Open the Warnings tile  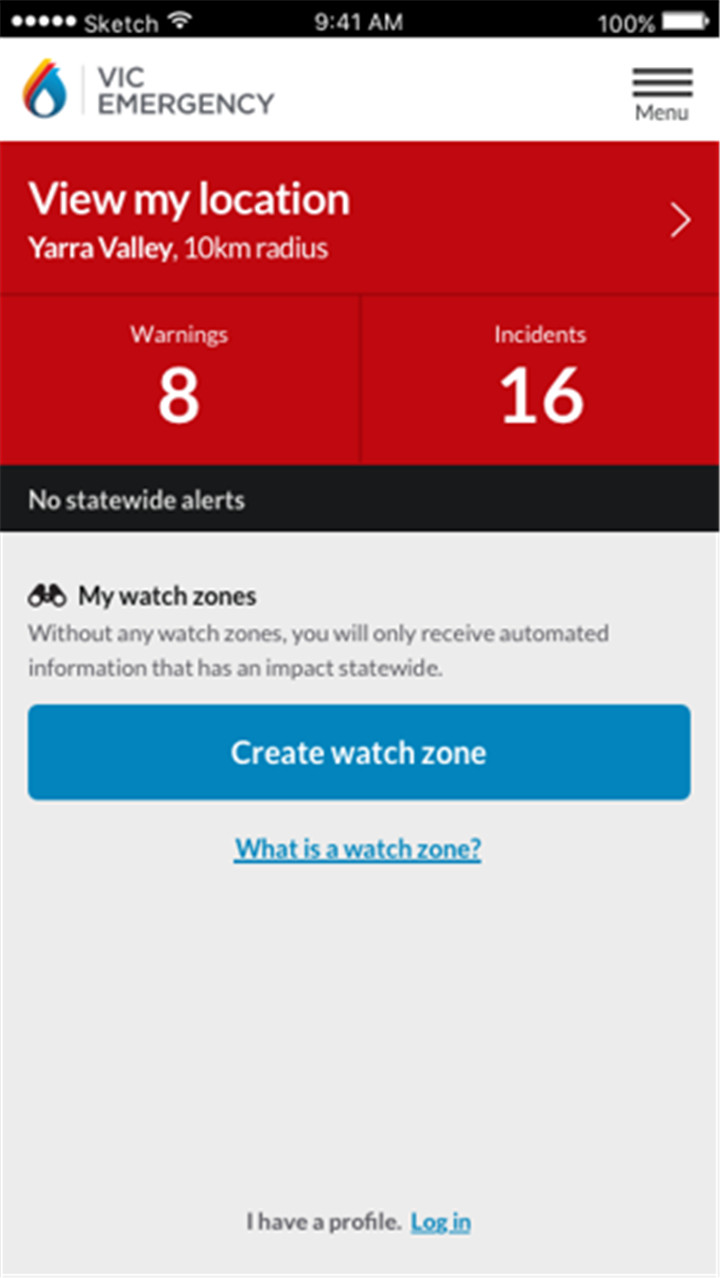[x=179, y=380]
